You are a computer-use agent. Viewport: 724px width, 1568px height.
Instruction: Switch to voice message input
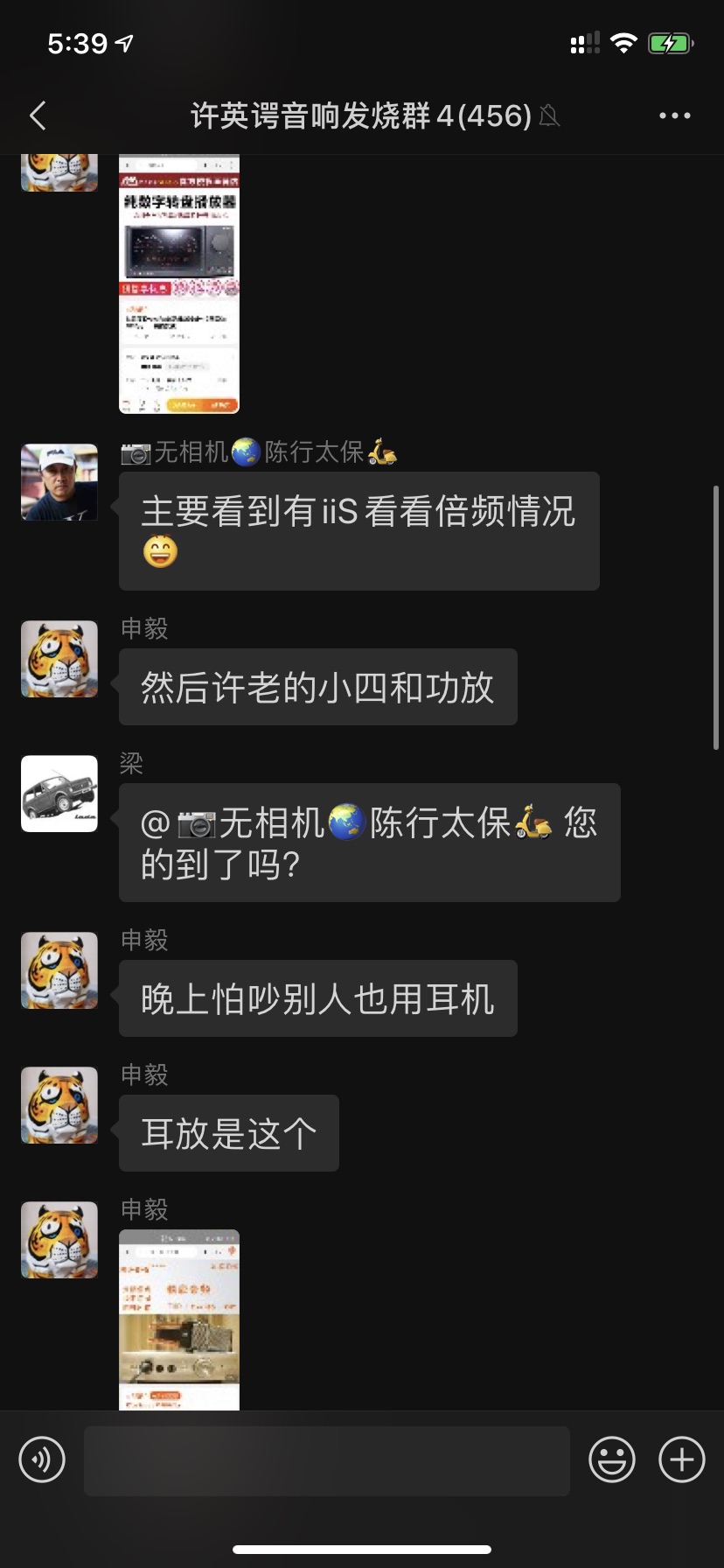pyautogui.click(x=42, y=1460)
